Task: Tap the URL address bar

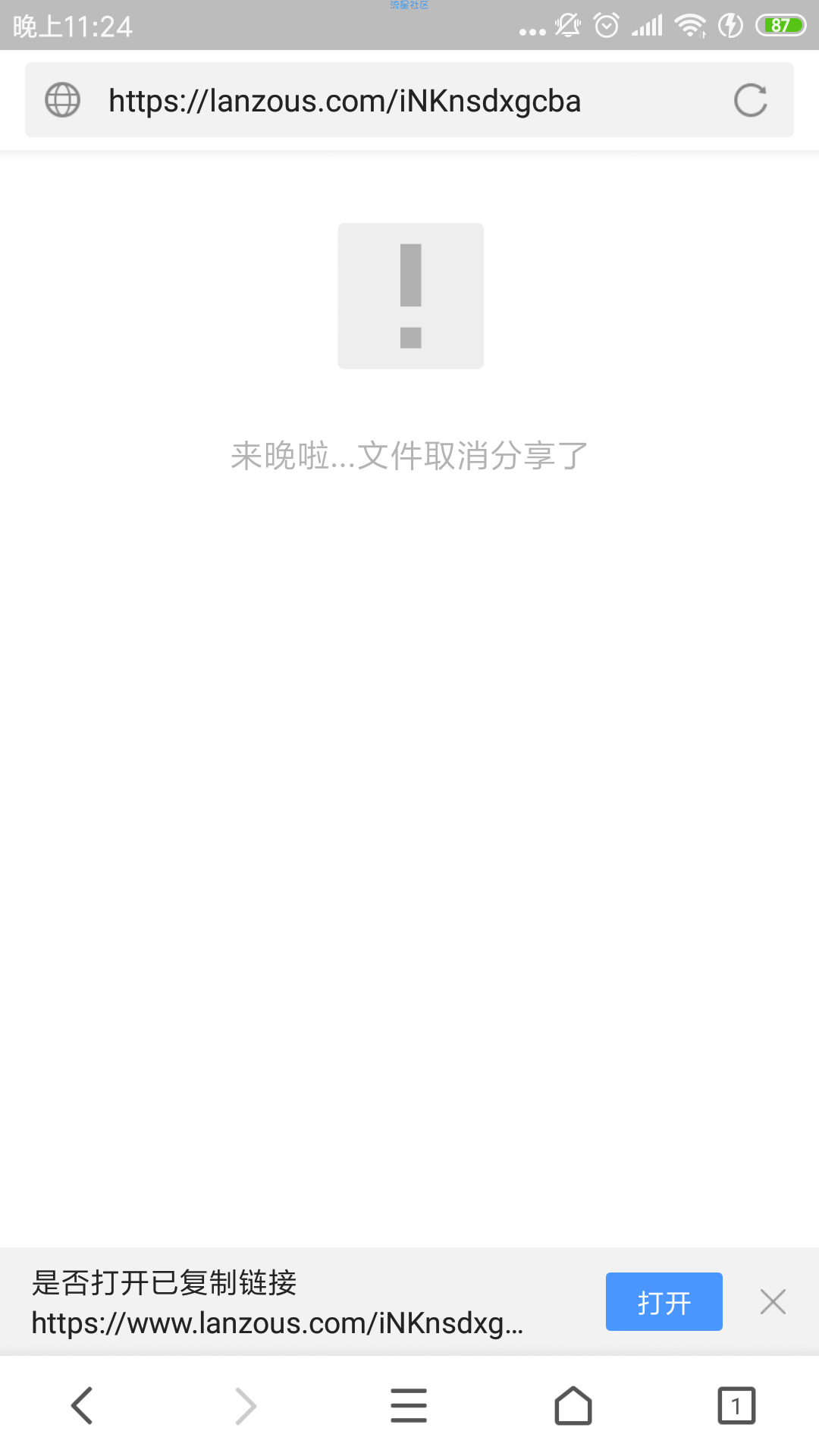Action: click(x=379, y=100)
